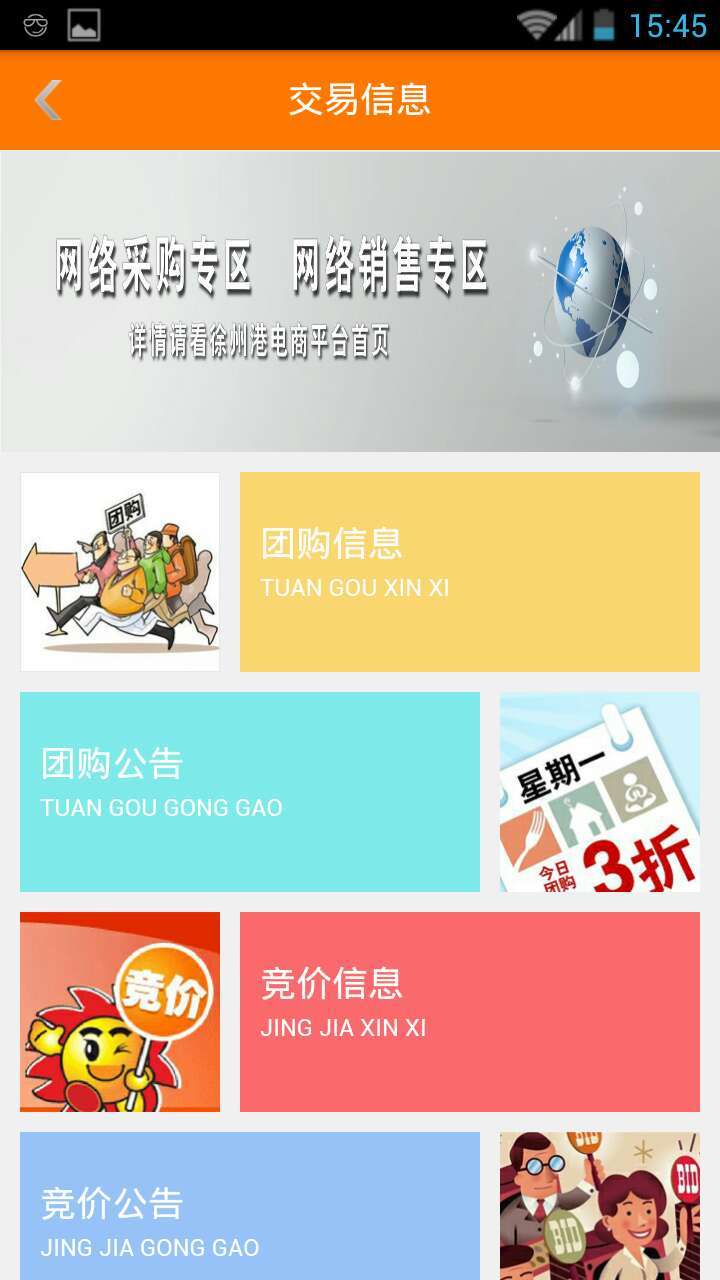Open the 团购公告 tile
Screen dimensions: 720x1280
(250, 792)
